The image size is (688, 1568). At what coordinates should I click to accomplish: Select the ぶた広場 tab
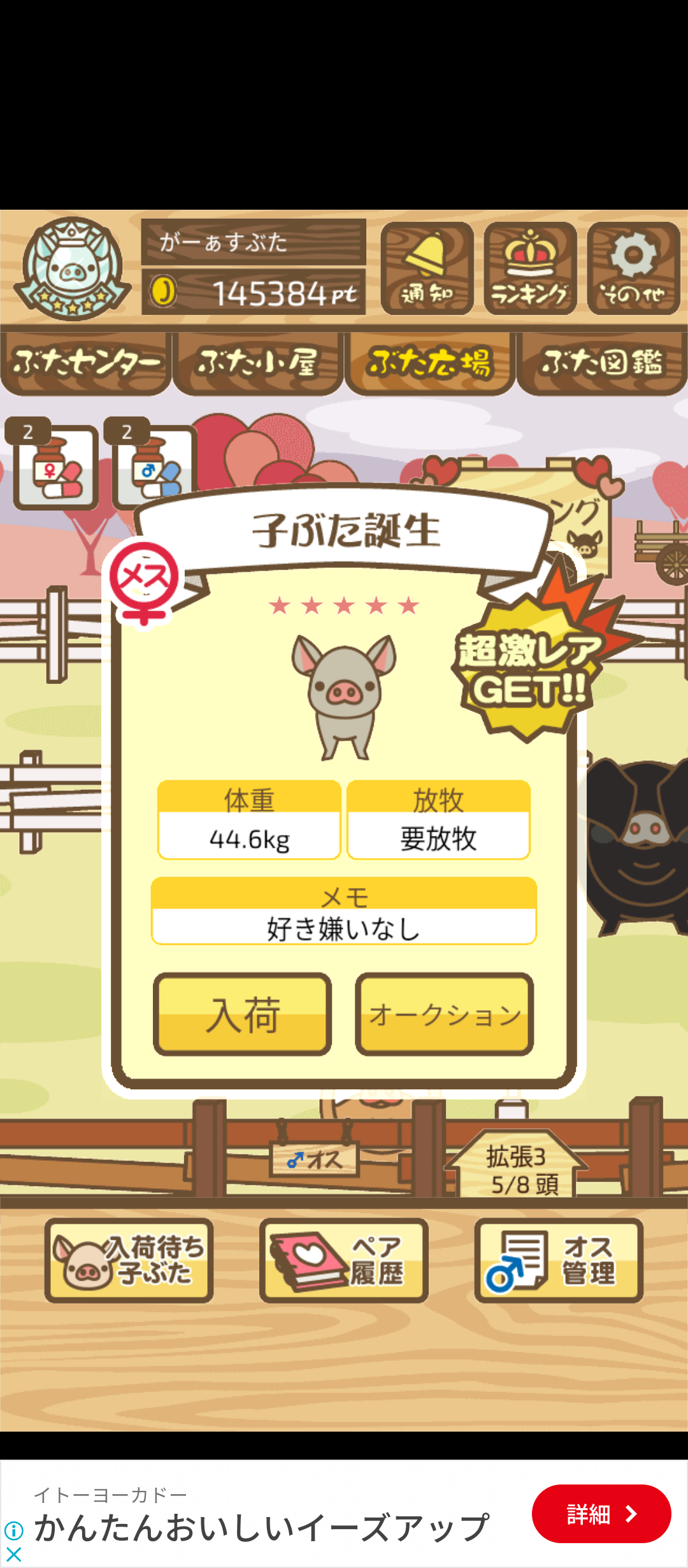tap(430, 362)
